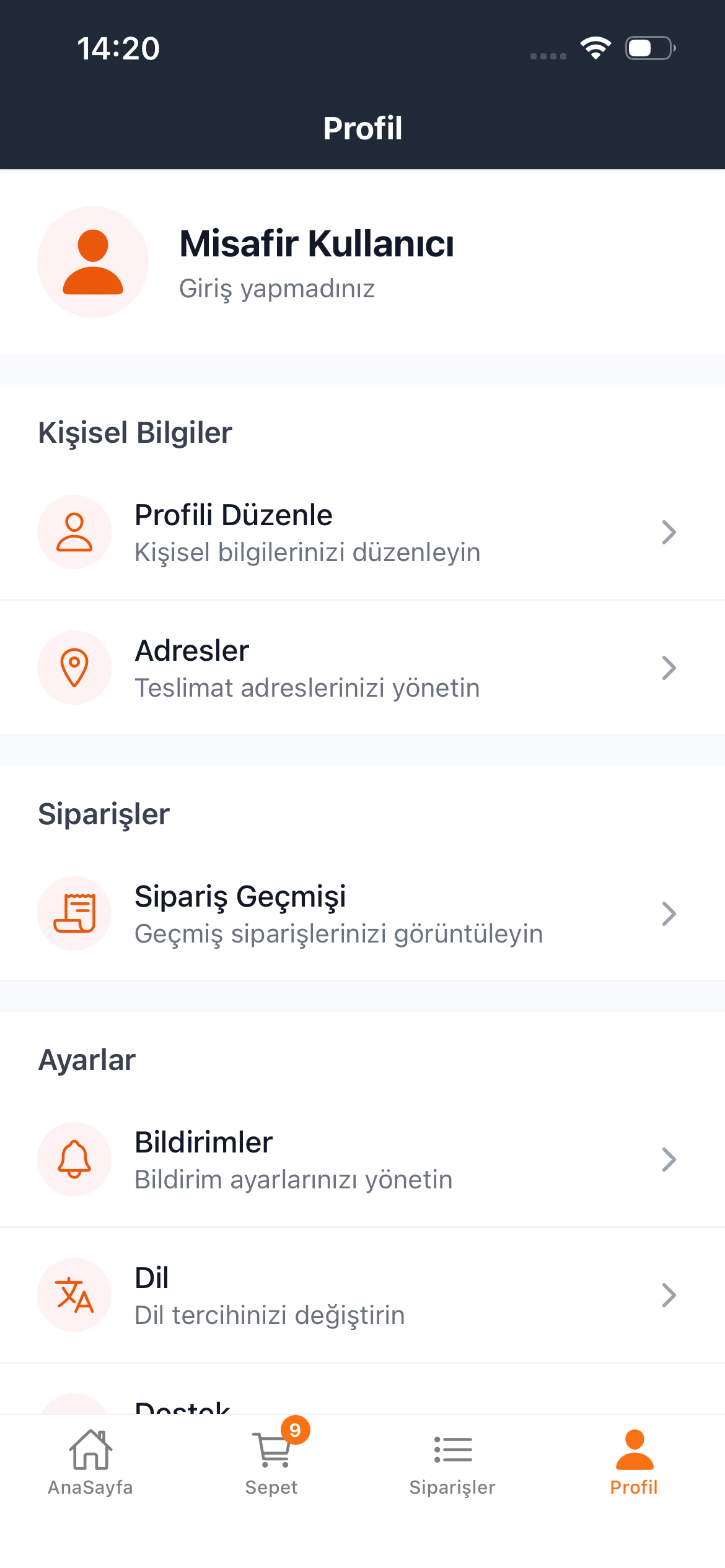Open the Bildirimler chevron arrow
This screenshot has height=1568, width=725.
(669, 1159)
